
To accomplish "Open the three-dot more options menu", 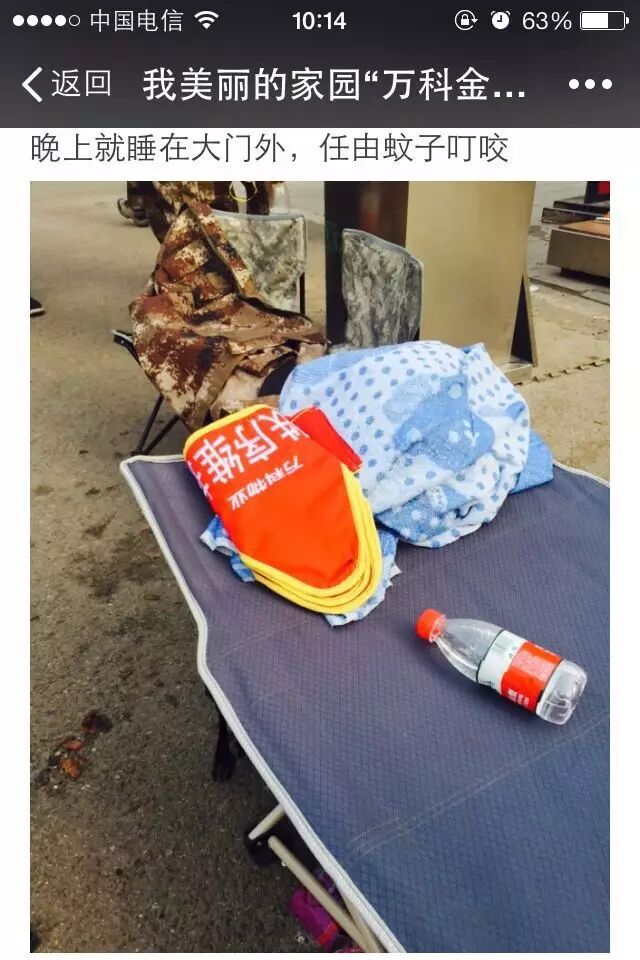I will (589, 85).
